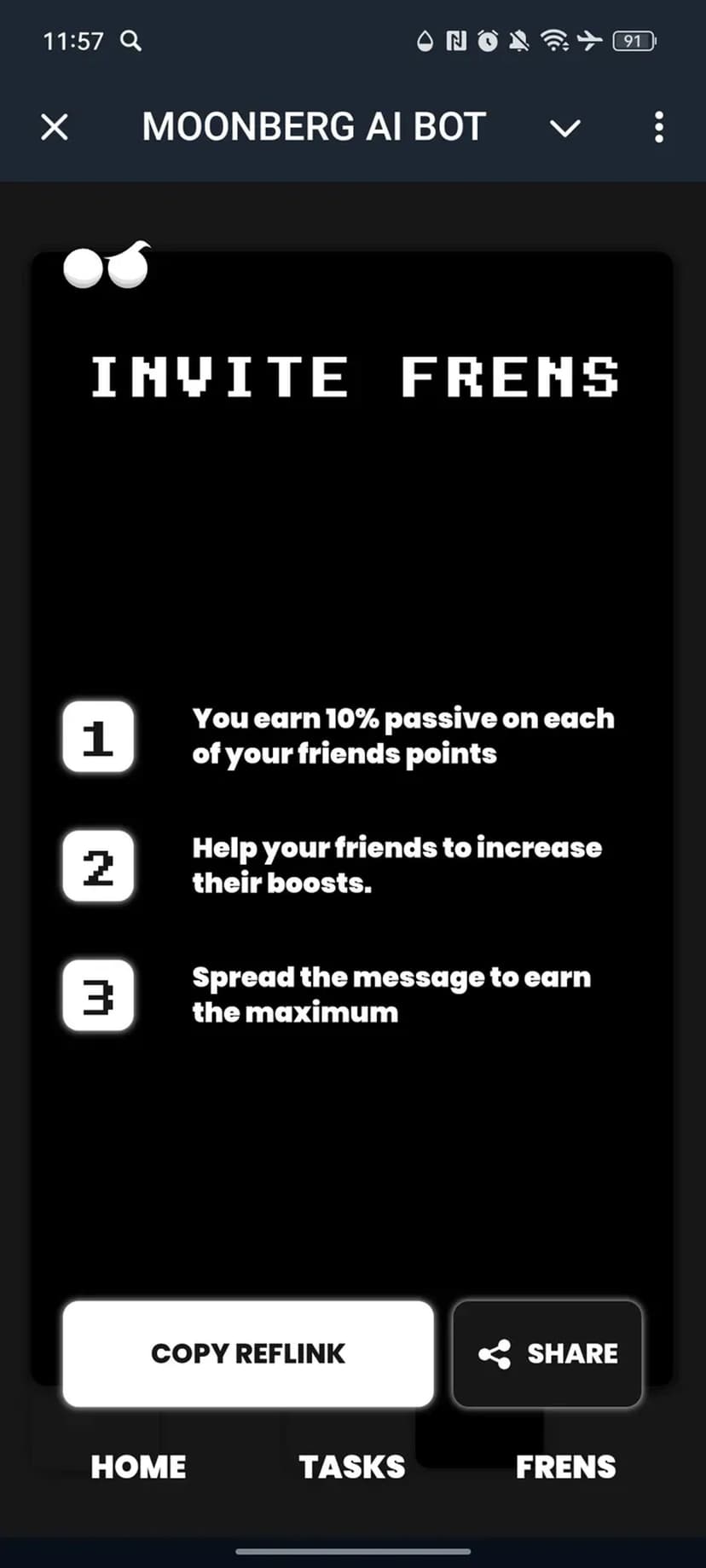
Task: Open the three-dot overflow menu
Action: [x=658, y=128]
